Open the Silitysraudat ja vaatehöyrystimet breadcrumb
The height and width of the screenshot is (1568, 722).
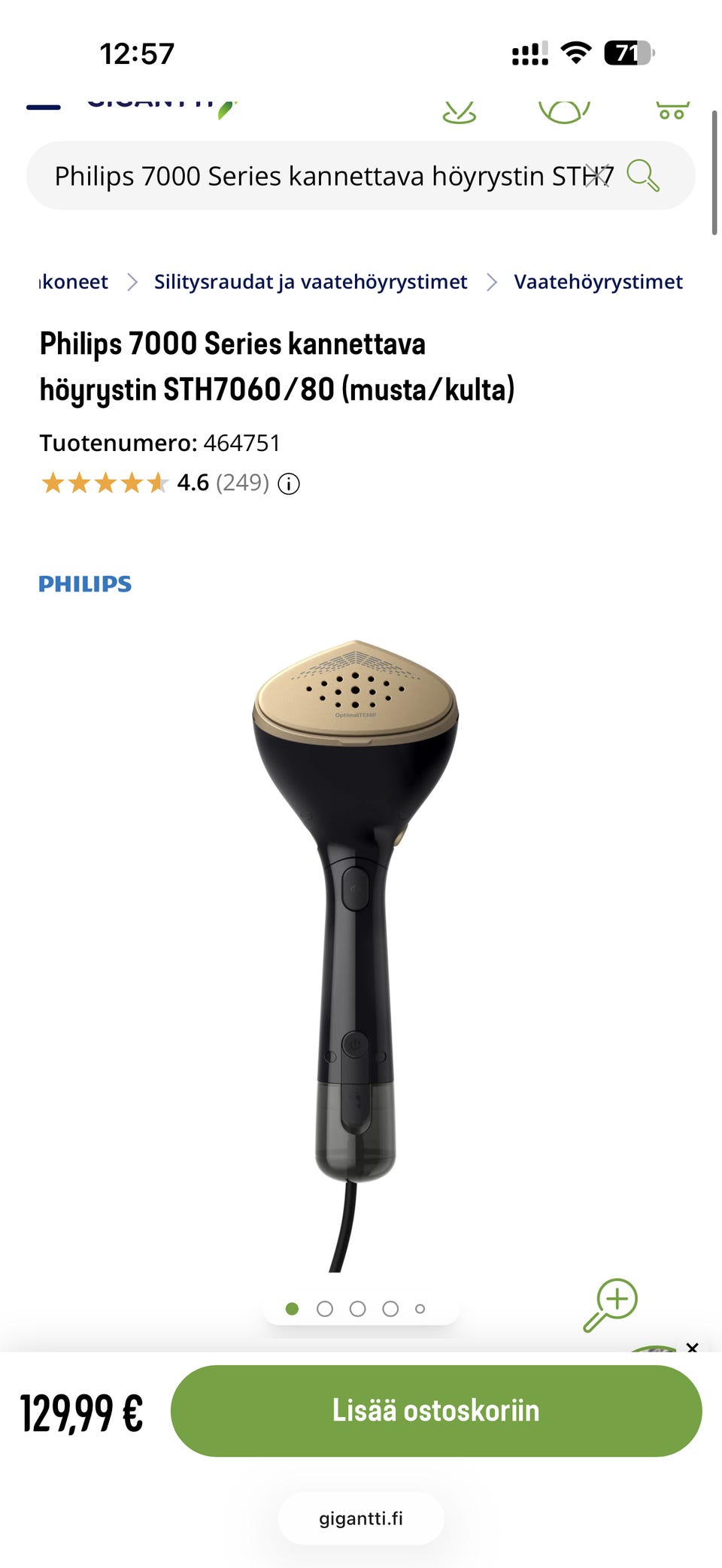coord(310,282)
